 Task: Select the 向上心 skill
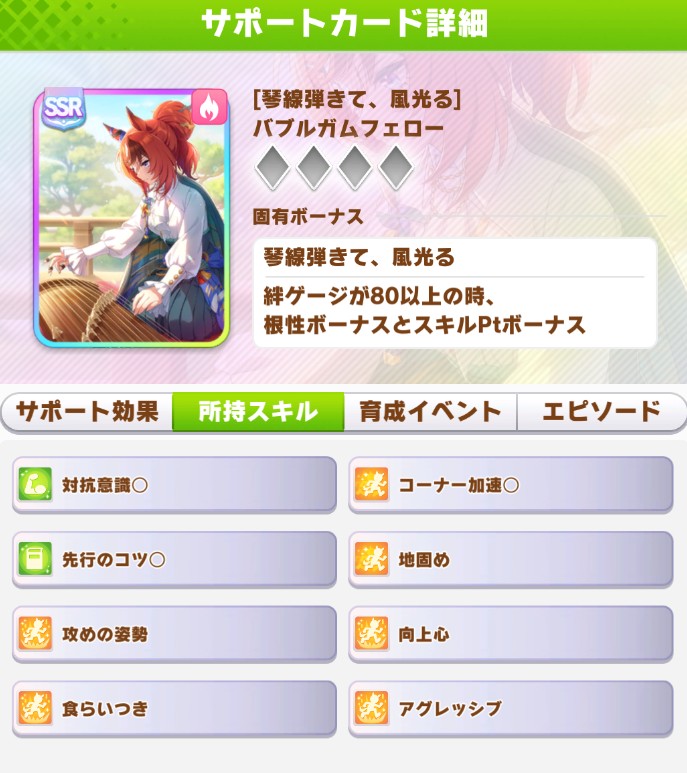pos(510,634)
